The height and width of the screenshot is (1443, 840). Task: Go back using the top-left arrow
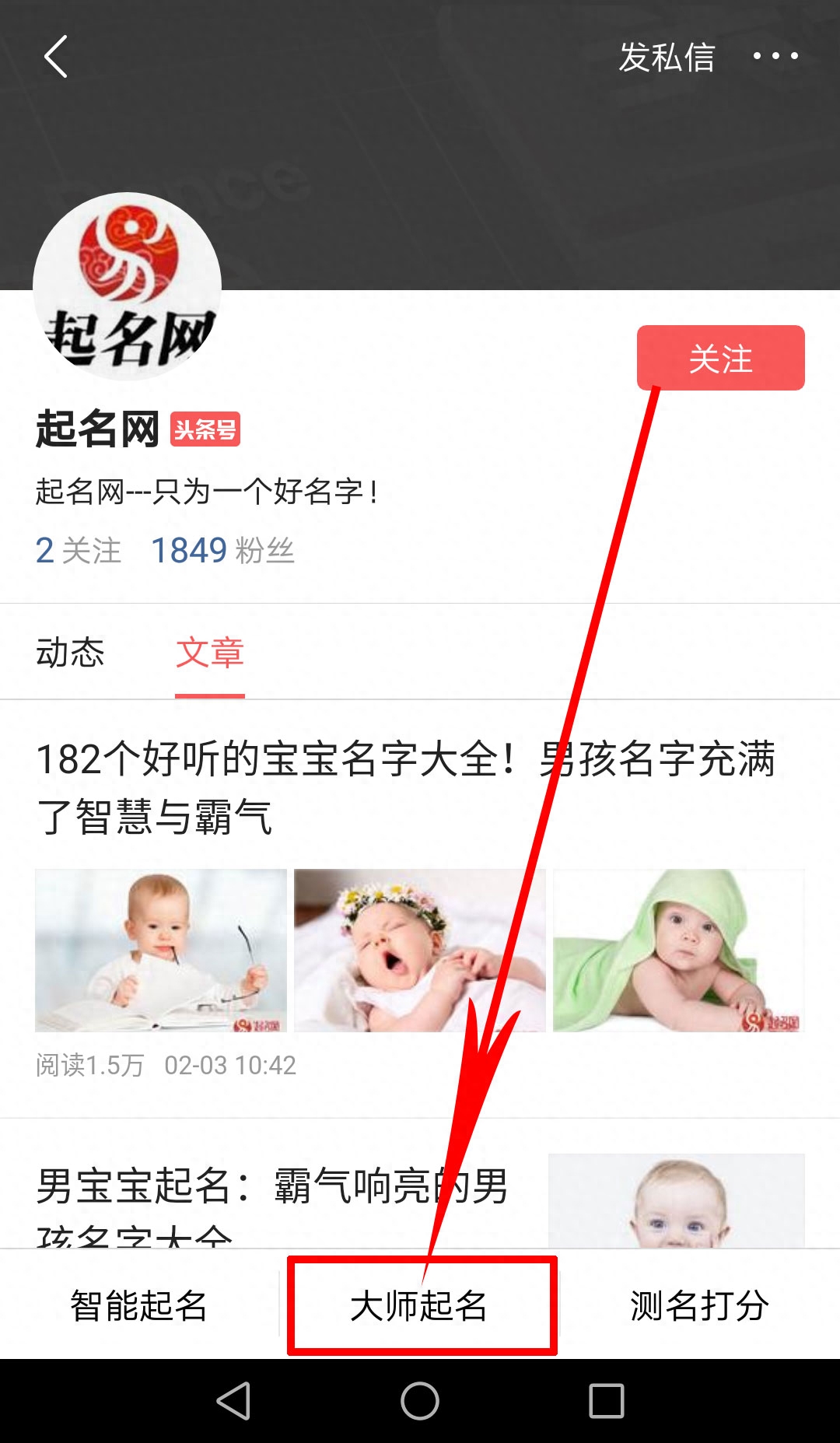click(x=56, y=57)
